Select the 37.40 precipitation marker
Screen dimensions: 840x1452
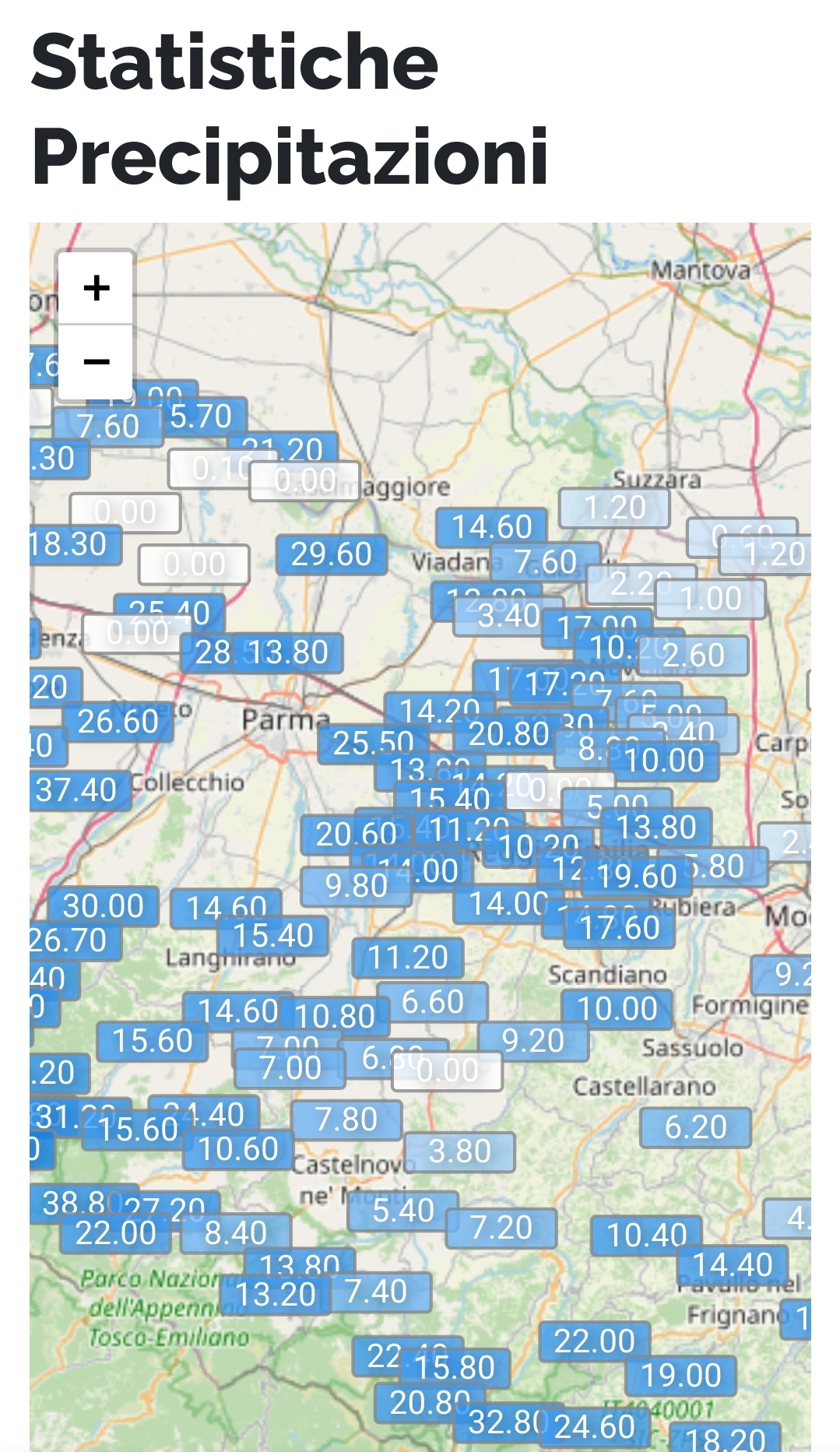tap(77, 790)
